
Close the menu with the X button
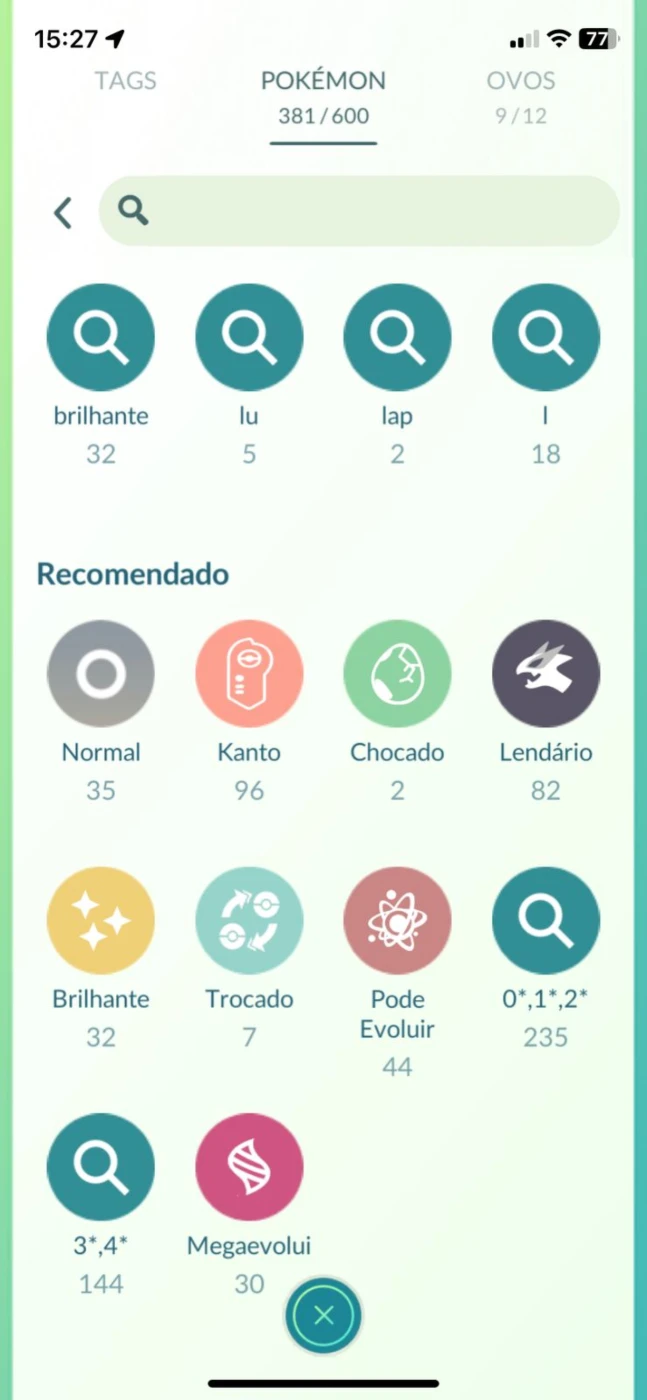(323, 1316)
